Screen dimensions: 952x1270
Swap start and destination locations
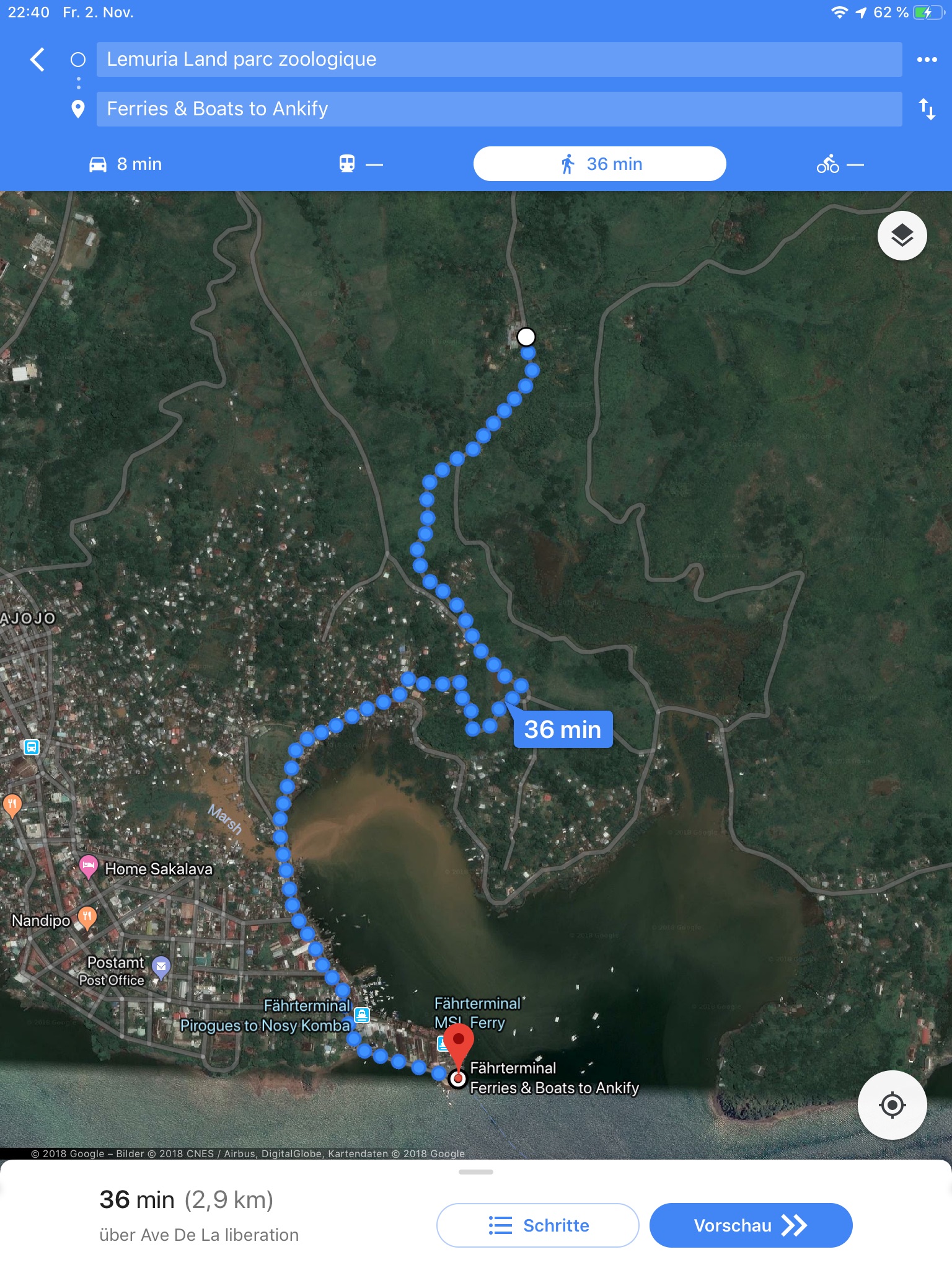tap(927, 109)
